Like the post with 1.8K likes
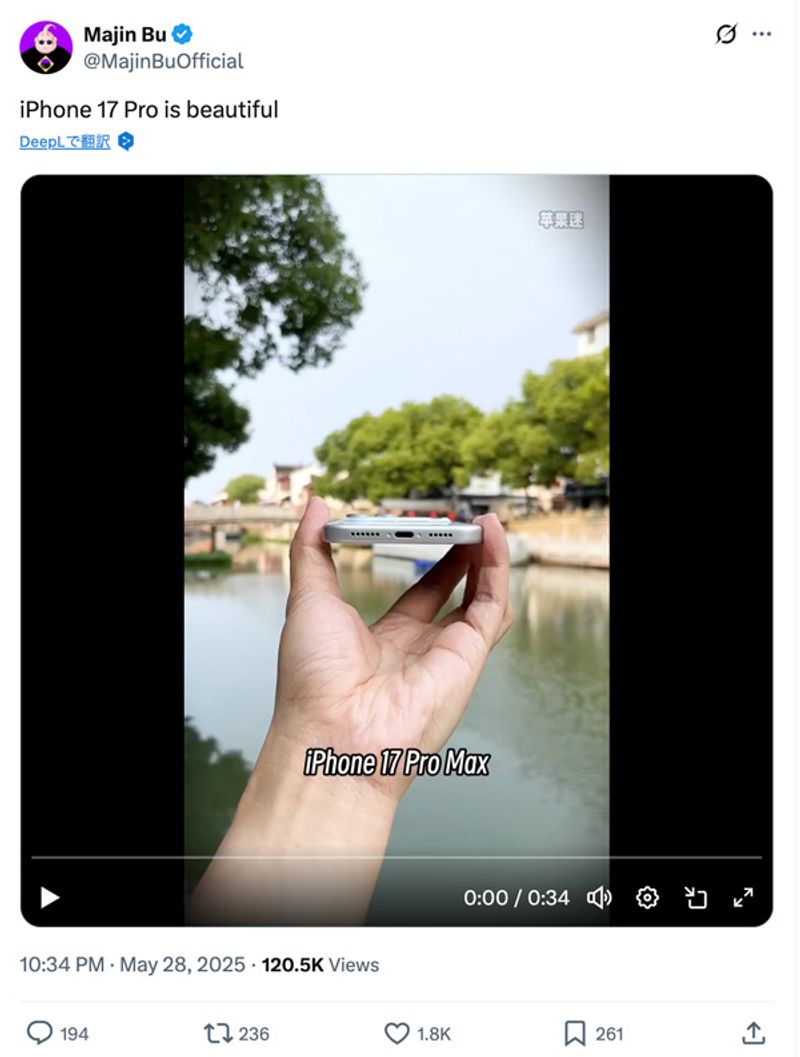The image size is (800, 1057). pos(398,1032)
